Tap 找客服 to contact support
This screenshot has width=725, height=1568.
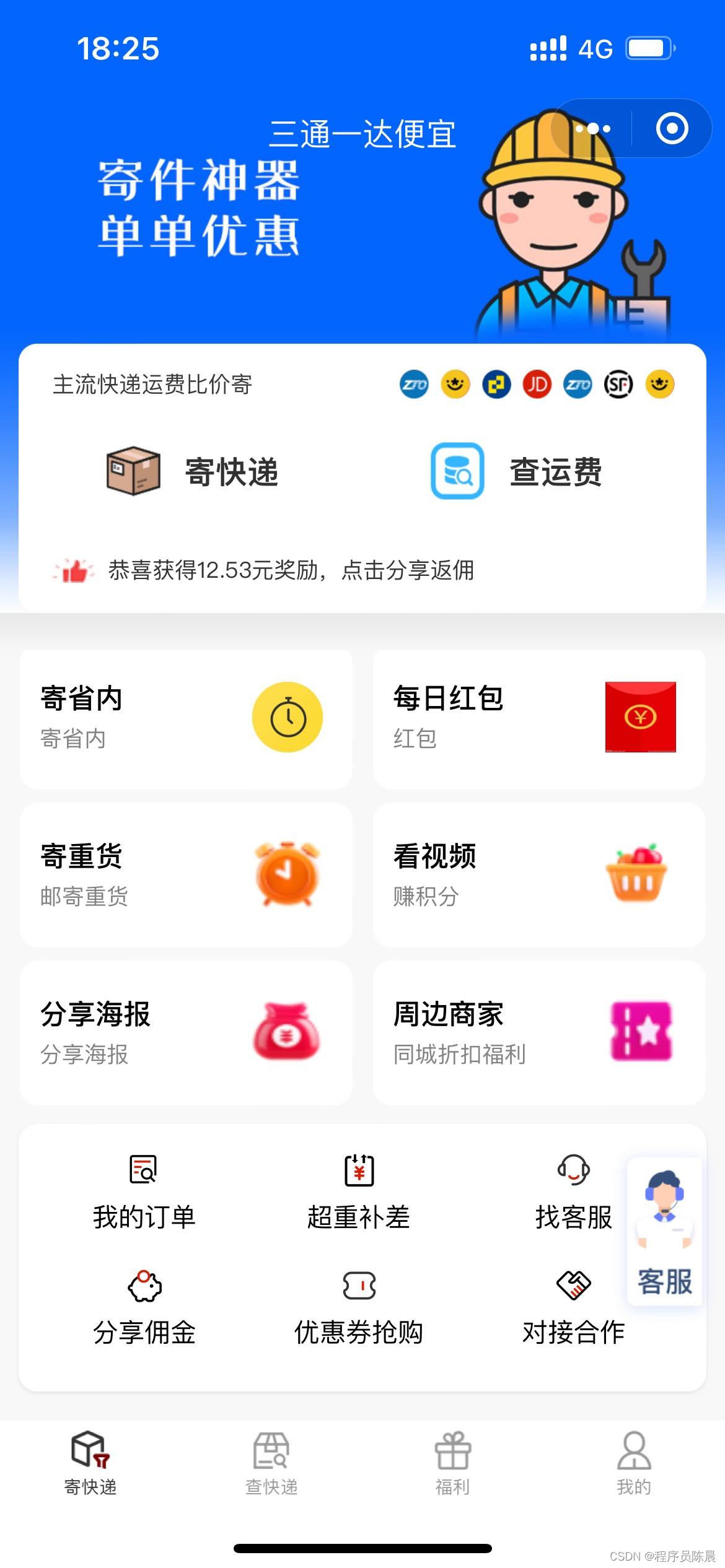coord(573,1192)
